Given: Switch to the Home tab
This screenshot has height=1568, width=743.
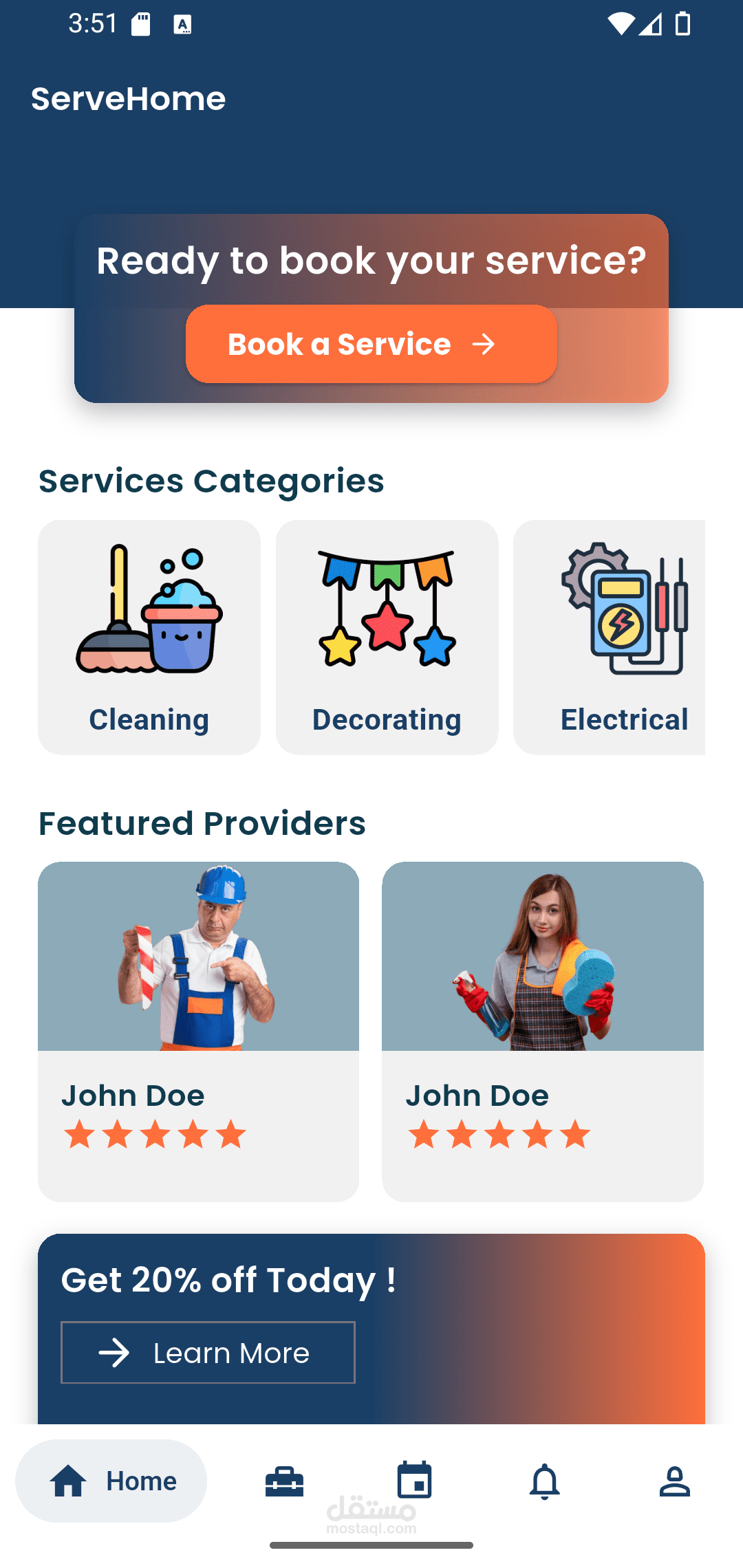Looking at the screenshot, I should [111, 1481].
